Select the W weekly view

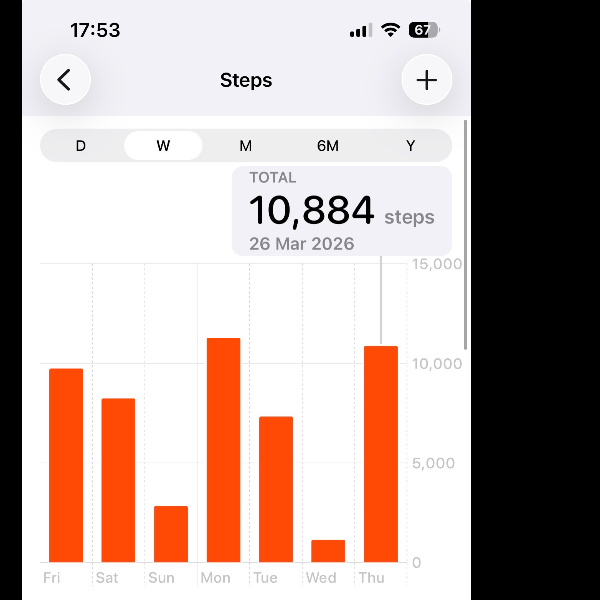click(163, 146)
